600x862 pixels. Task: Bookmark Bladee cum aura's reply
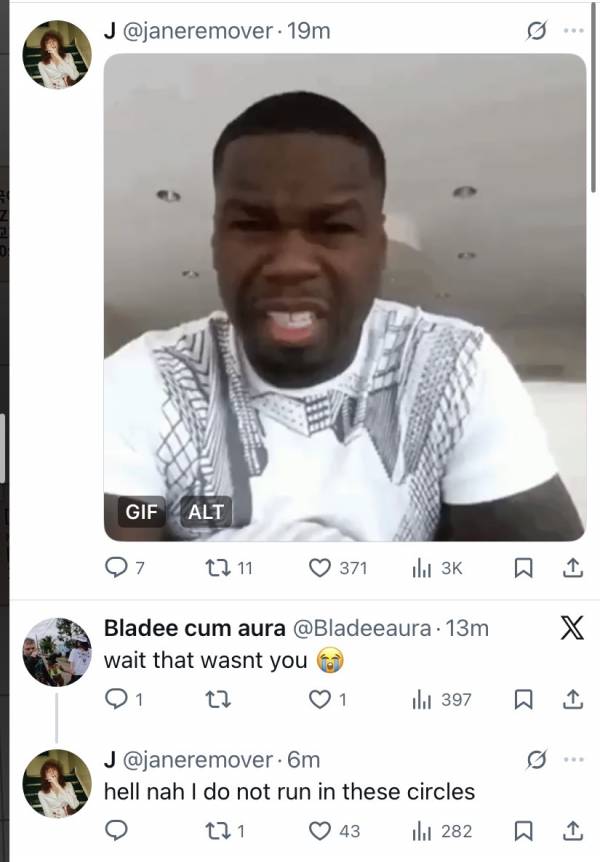(x=522, y=700)
